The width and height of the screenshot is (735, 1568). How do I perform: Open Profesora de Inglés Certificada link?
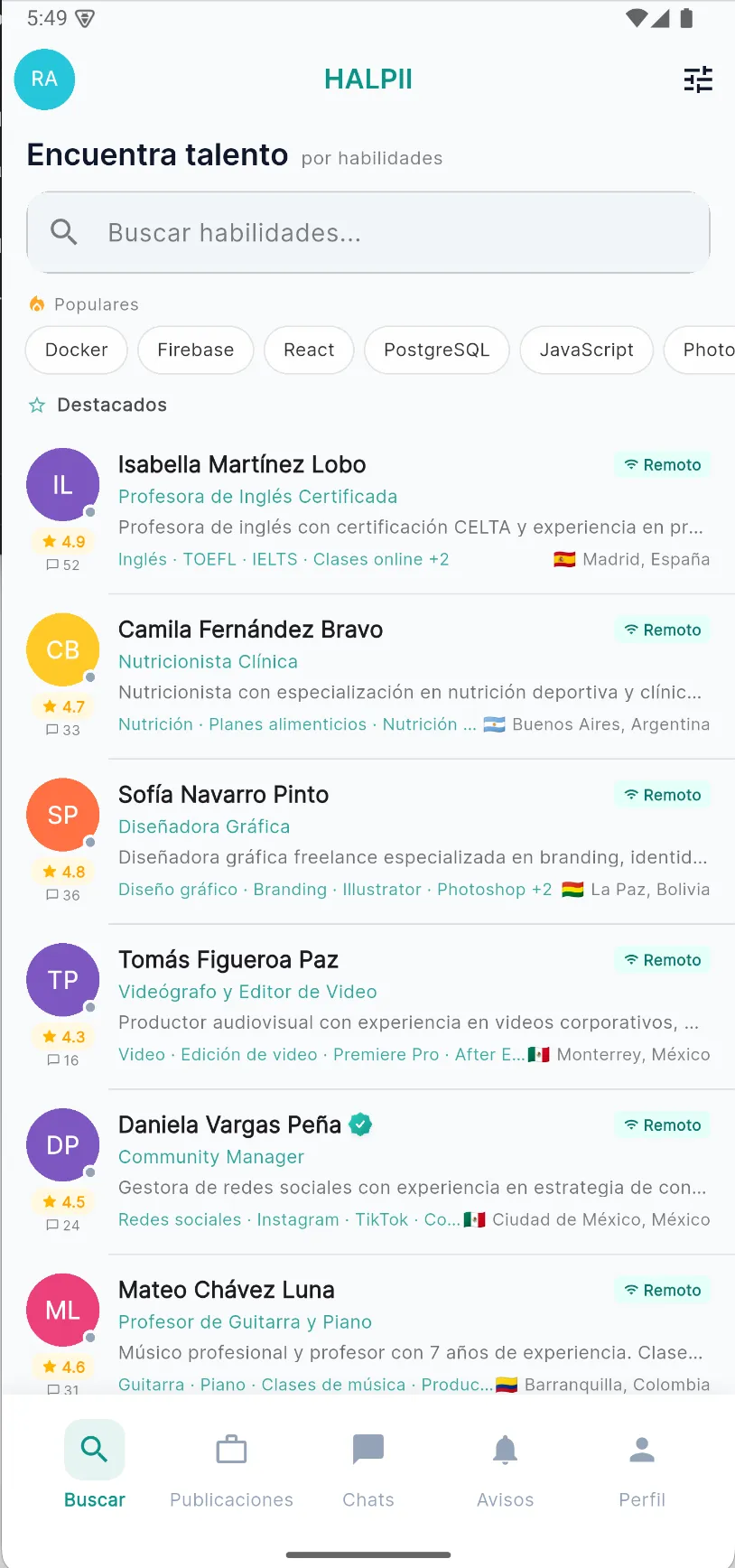258,496
